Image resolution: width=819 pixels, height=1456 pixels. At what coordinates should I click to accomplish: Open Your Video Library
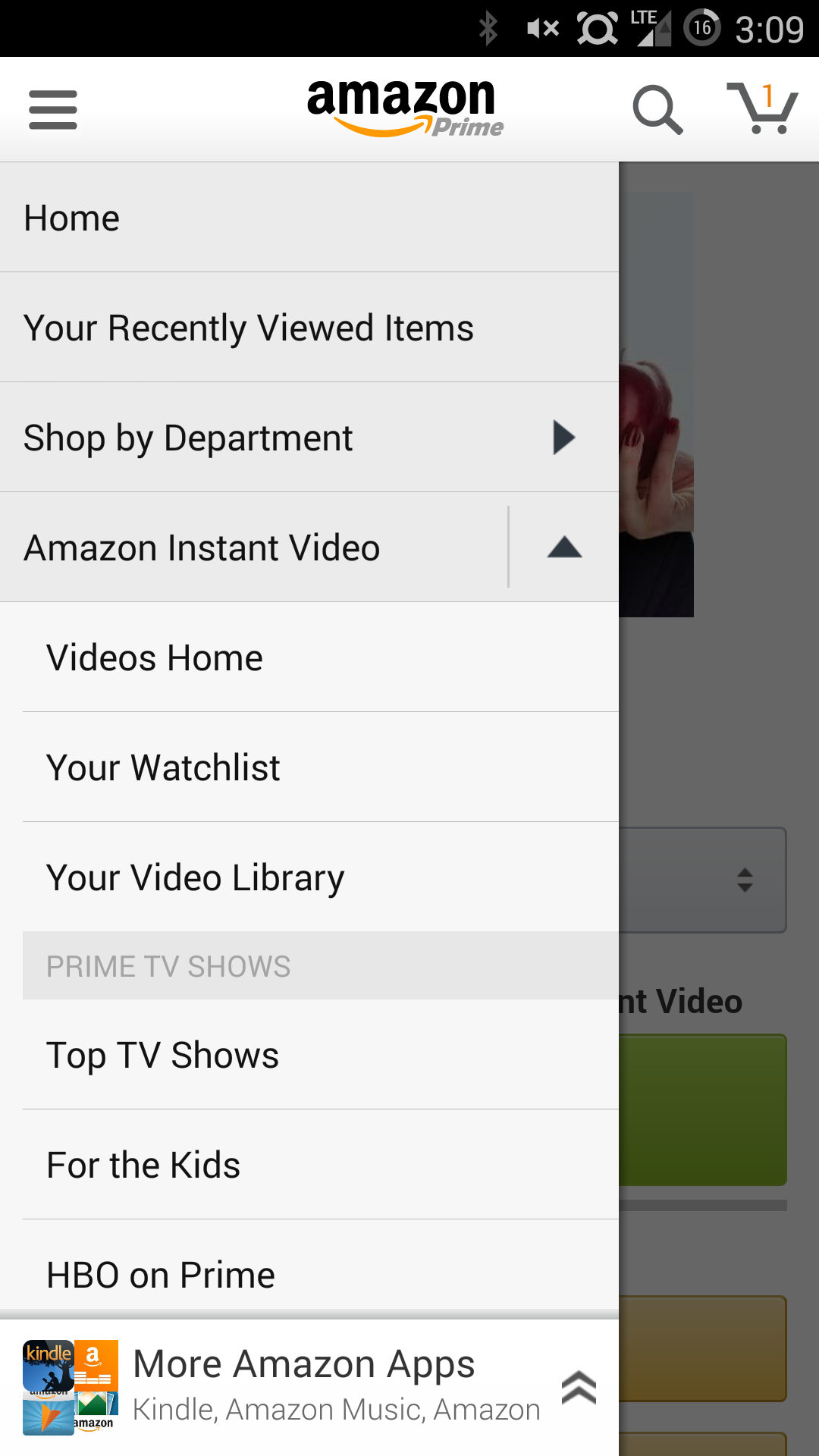click(195, 877)
